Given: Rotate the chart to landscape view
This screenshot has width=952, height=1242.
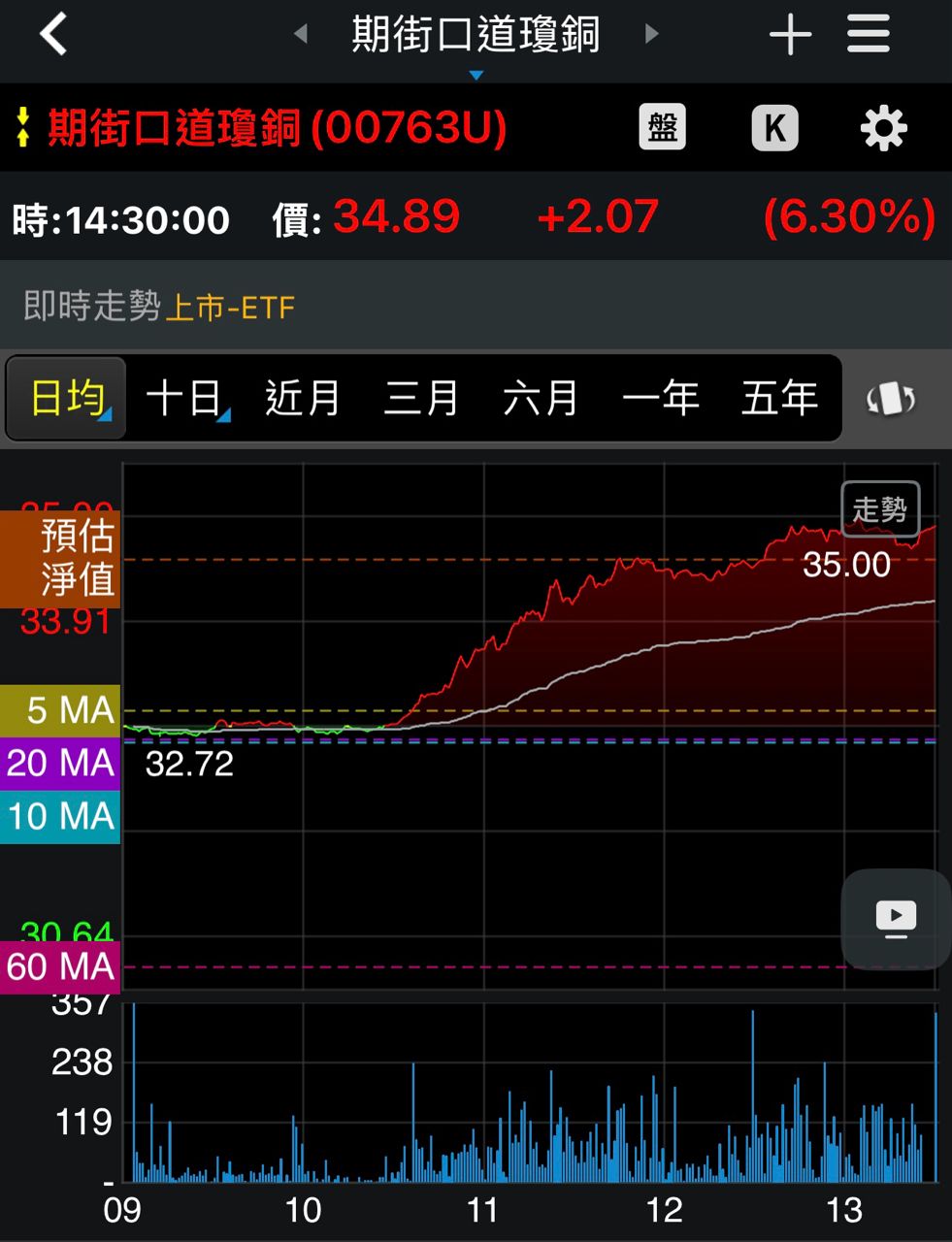Looking at the screenshot, I should tap(891, 399).
